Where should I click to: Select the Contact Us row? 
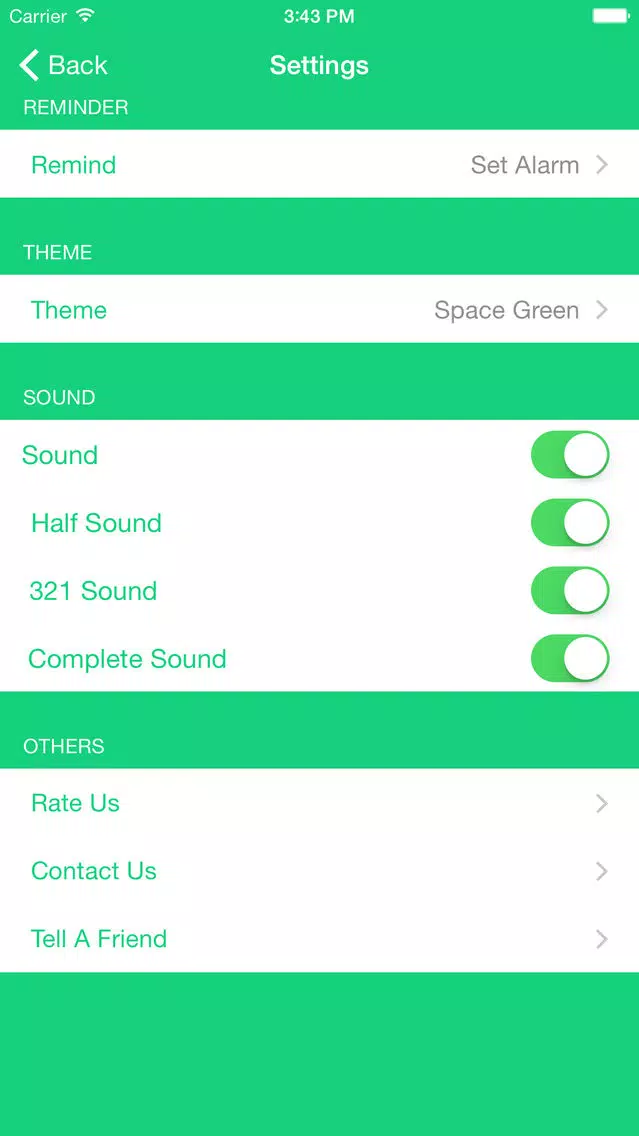319,871
